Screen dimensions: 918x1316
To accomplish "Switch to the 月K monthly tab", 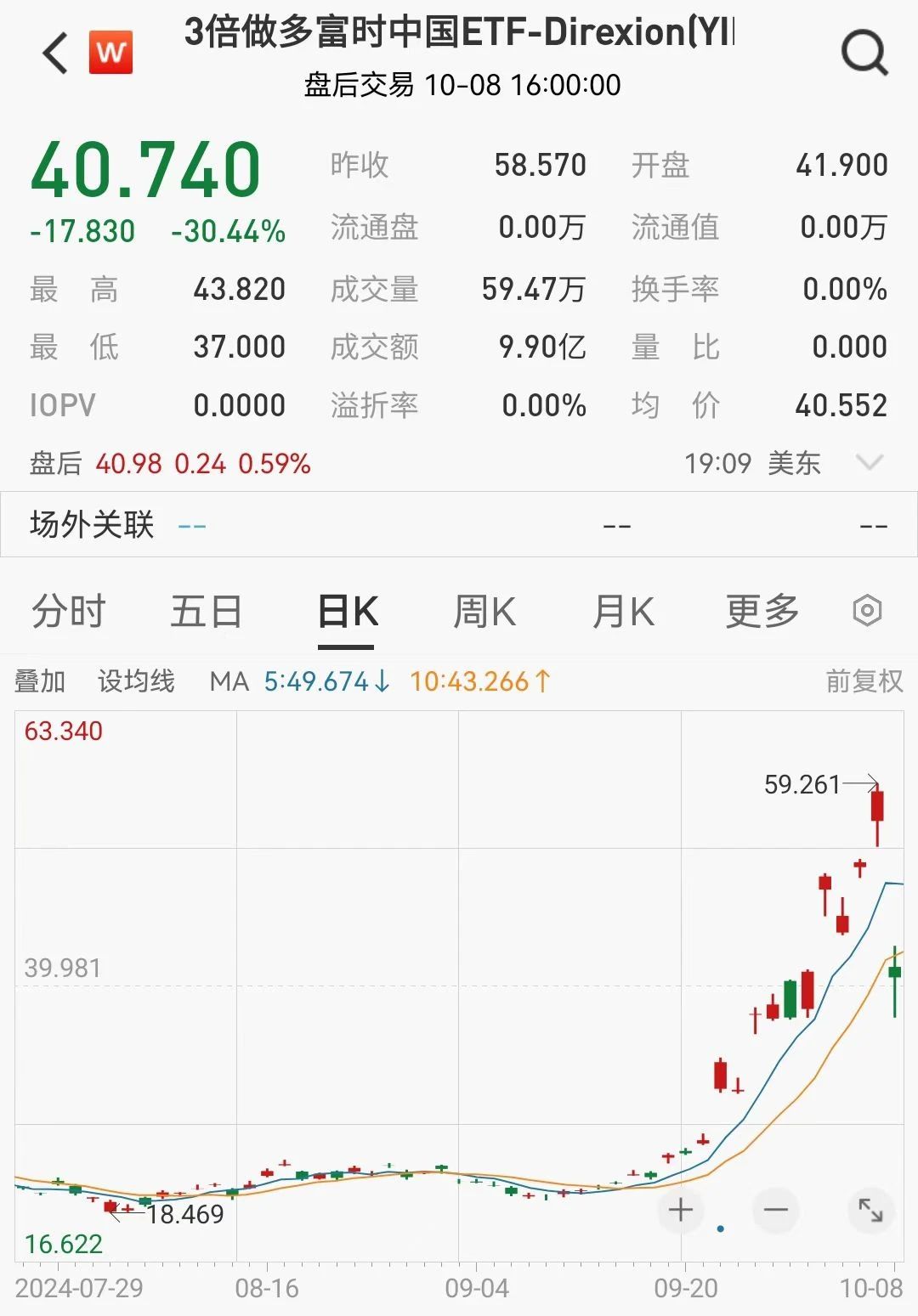I will (623, 612).
